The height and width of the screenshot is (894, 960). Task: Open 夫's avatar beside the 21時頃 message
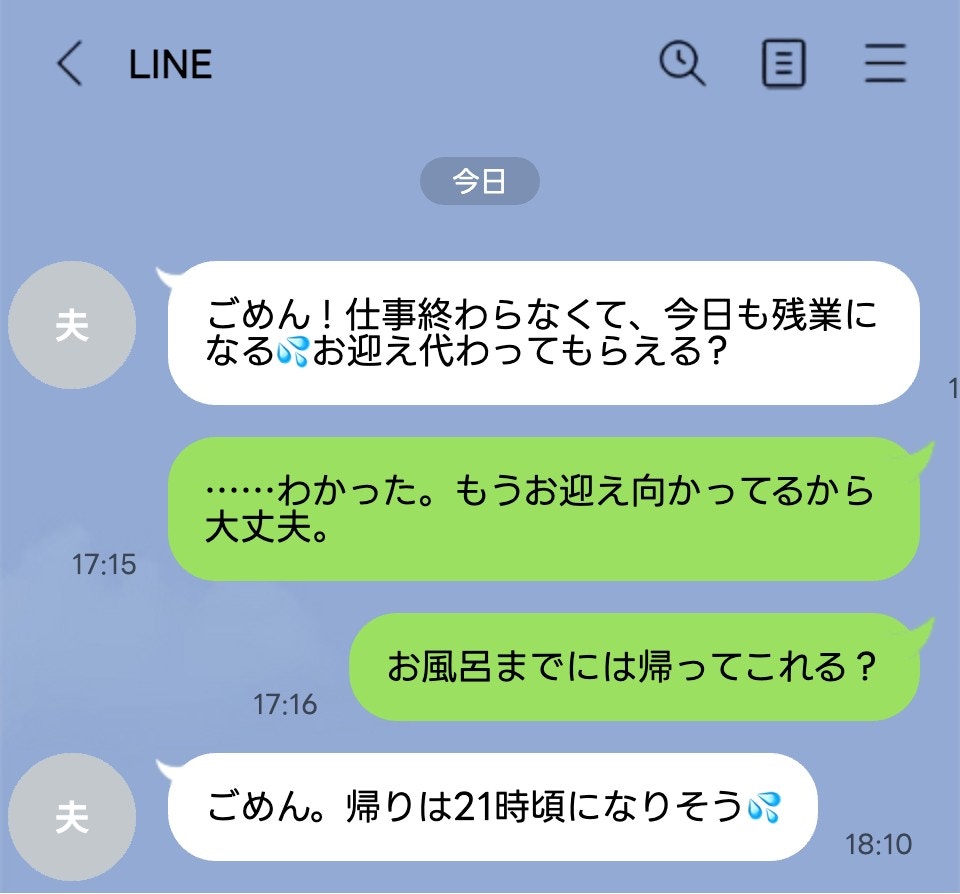[x=71, y=817]
